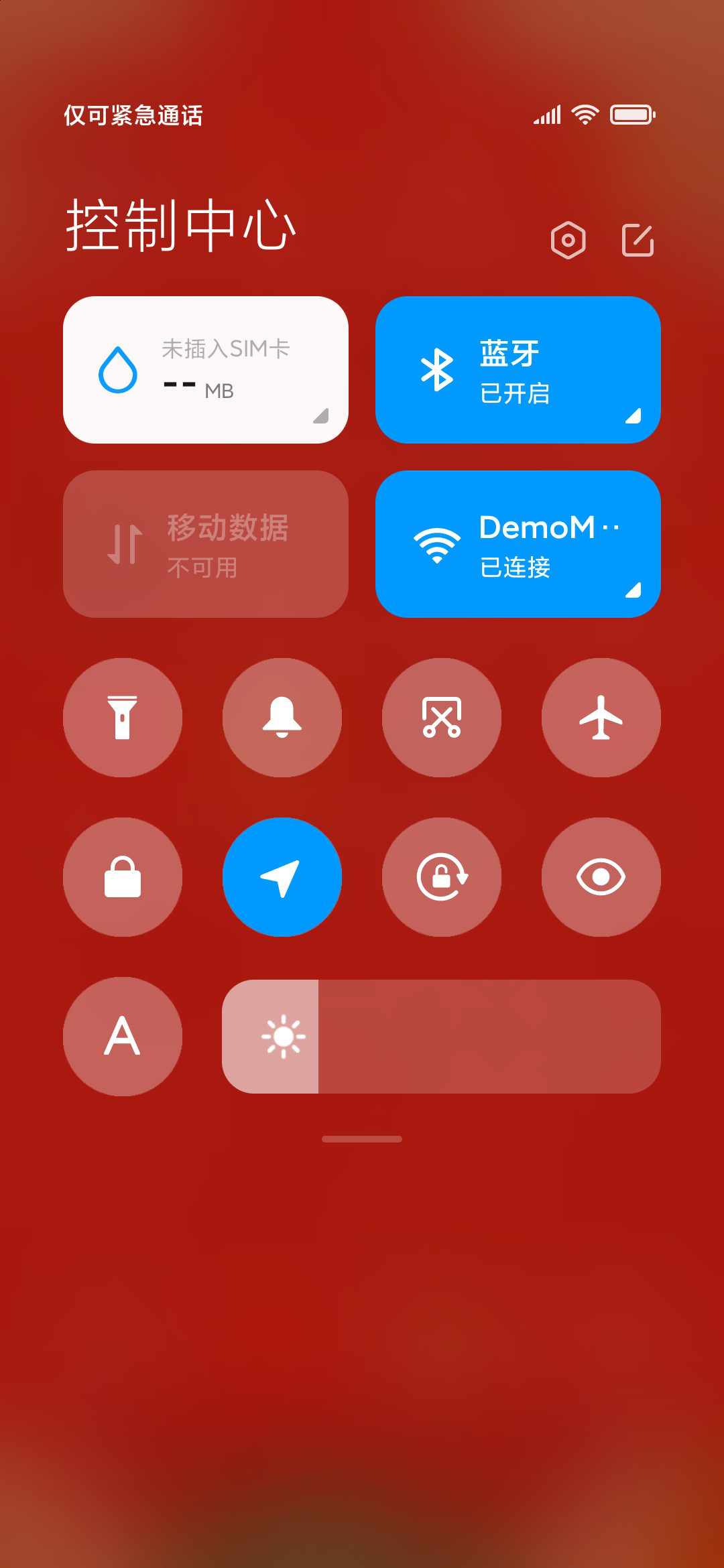This screenshot has height=1568, width=724.
Task: Open settings from the hexagon gear icon
Action: point(568,240)
